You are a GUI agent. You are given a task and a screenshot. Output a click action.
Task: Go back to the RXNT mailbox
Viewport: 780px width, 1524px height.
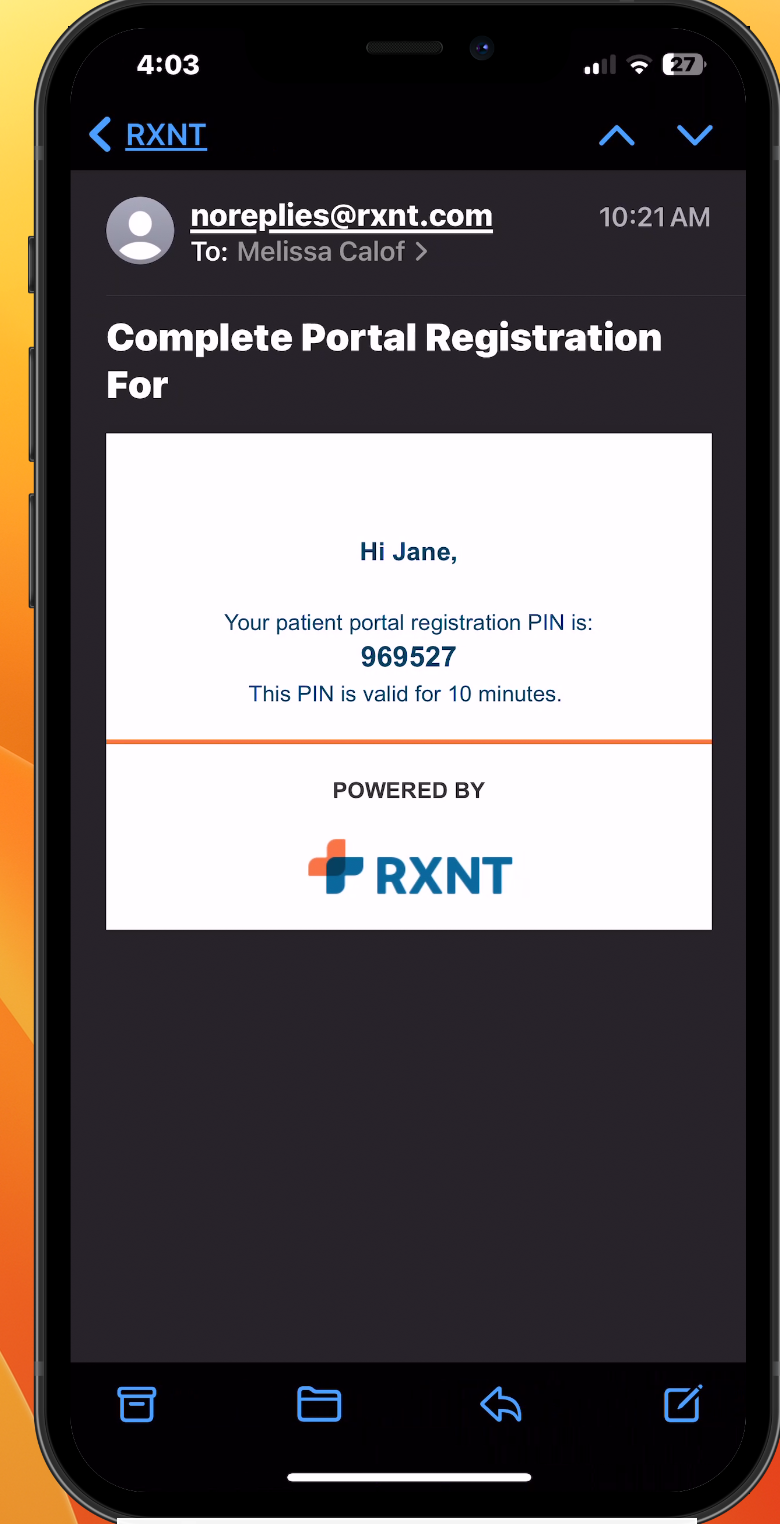148,134
